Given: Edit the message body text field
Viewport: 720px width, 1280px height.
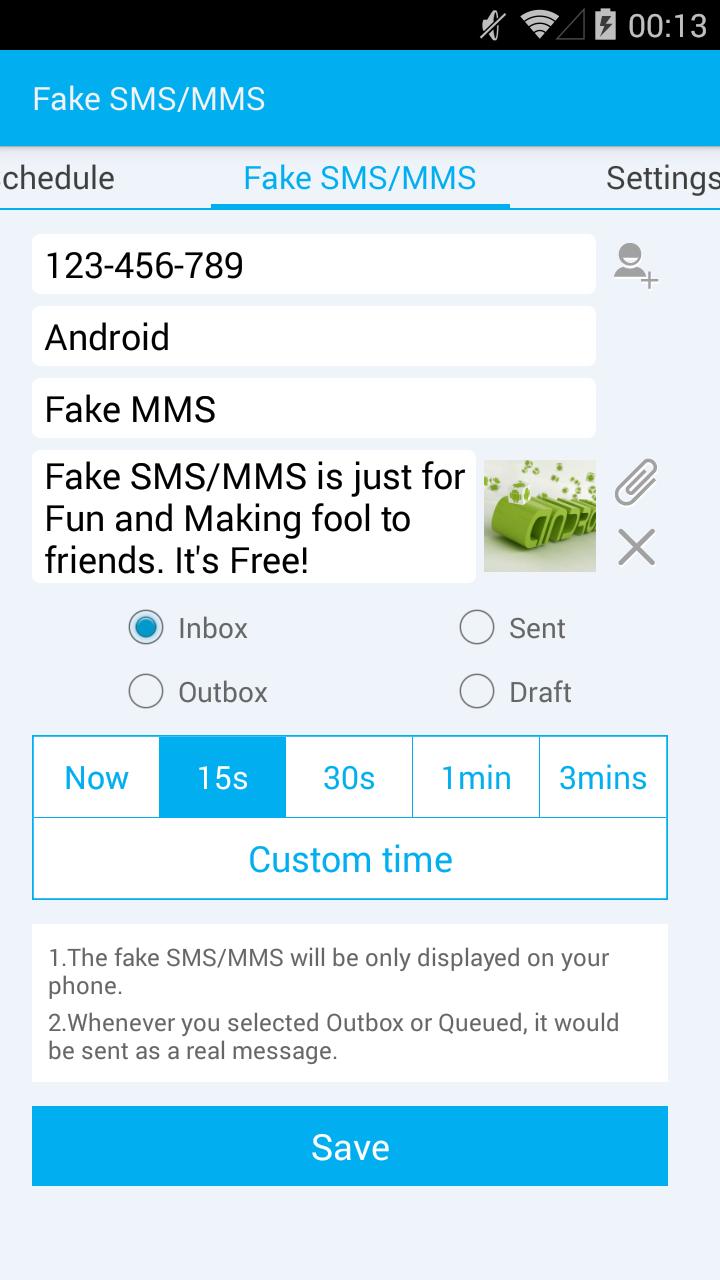Looking at the screenshot, I should pos(254,518).
